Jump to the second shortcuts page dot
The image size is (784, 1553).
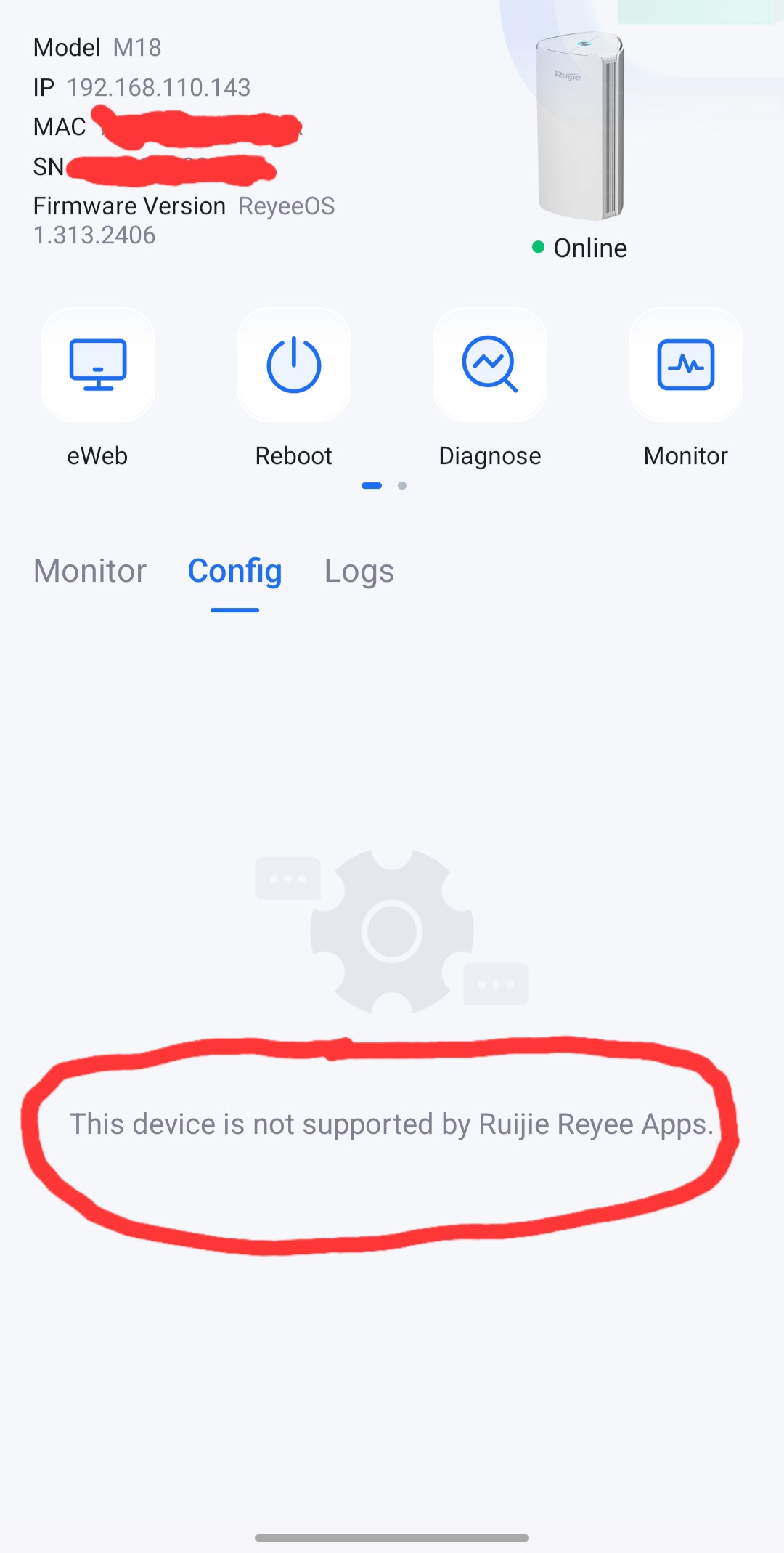pos(402,485)
